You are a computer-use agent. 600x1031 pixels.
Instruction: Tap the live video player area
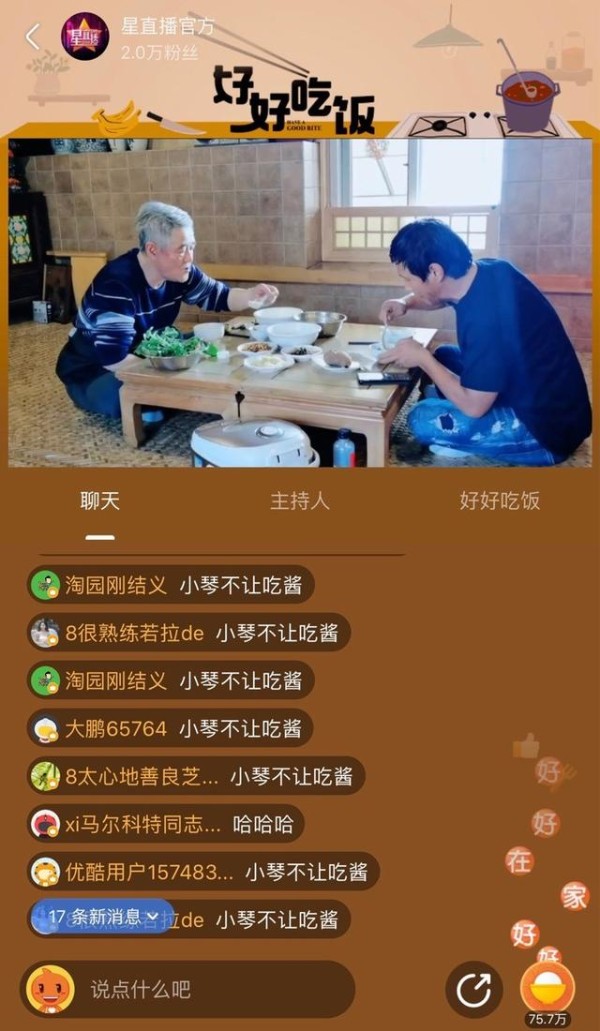click(300, 302)
